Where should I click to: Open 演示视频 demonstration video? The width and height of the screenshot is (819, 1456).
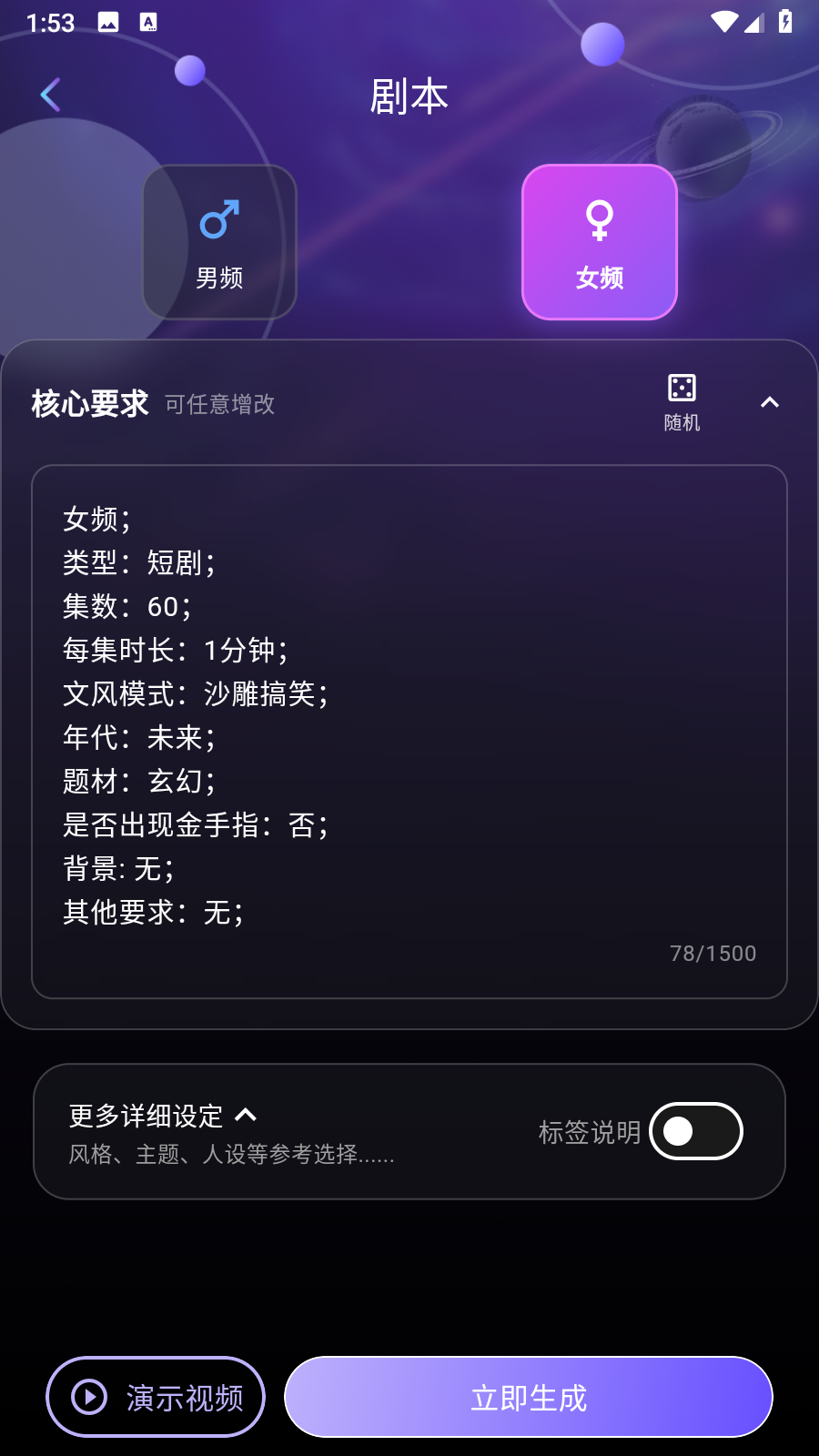(155, 1396)
